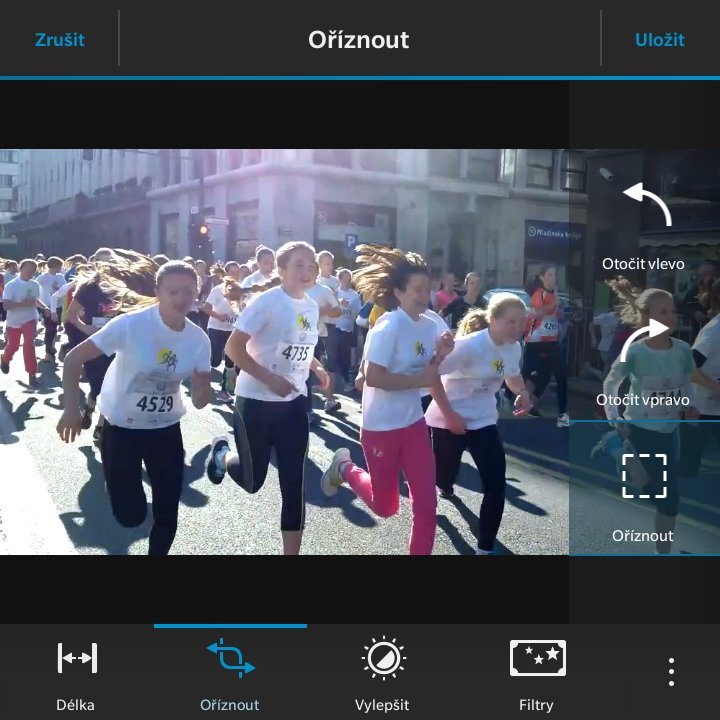Select the Oříznout option in the side panel
The image size is (720, 720).
pyautogui.click(x=644, y=490)
